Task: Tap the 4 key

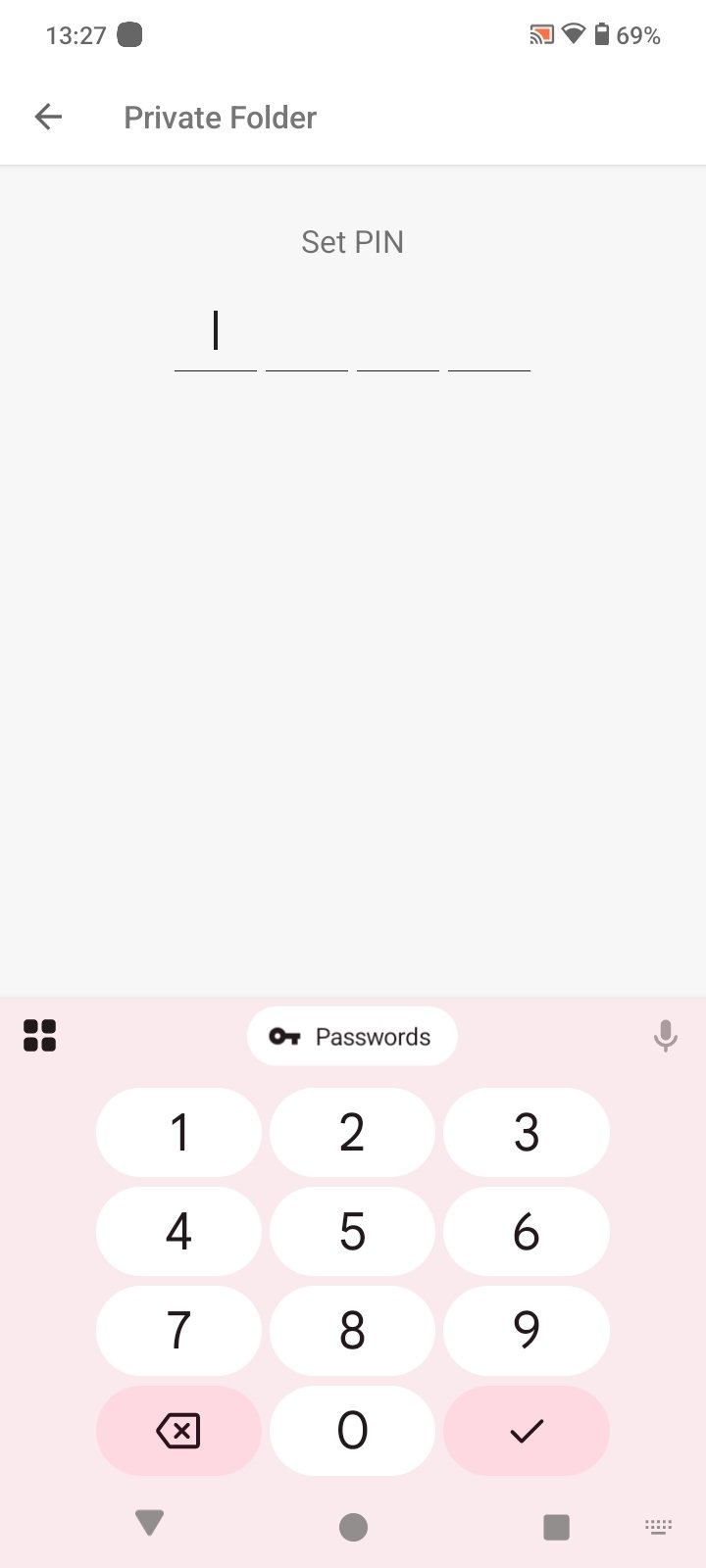Action: 178,1232
